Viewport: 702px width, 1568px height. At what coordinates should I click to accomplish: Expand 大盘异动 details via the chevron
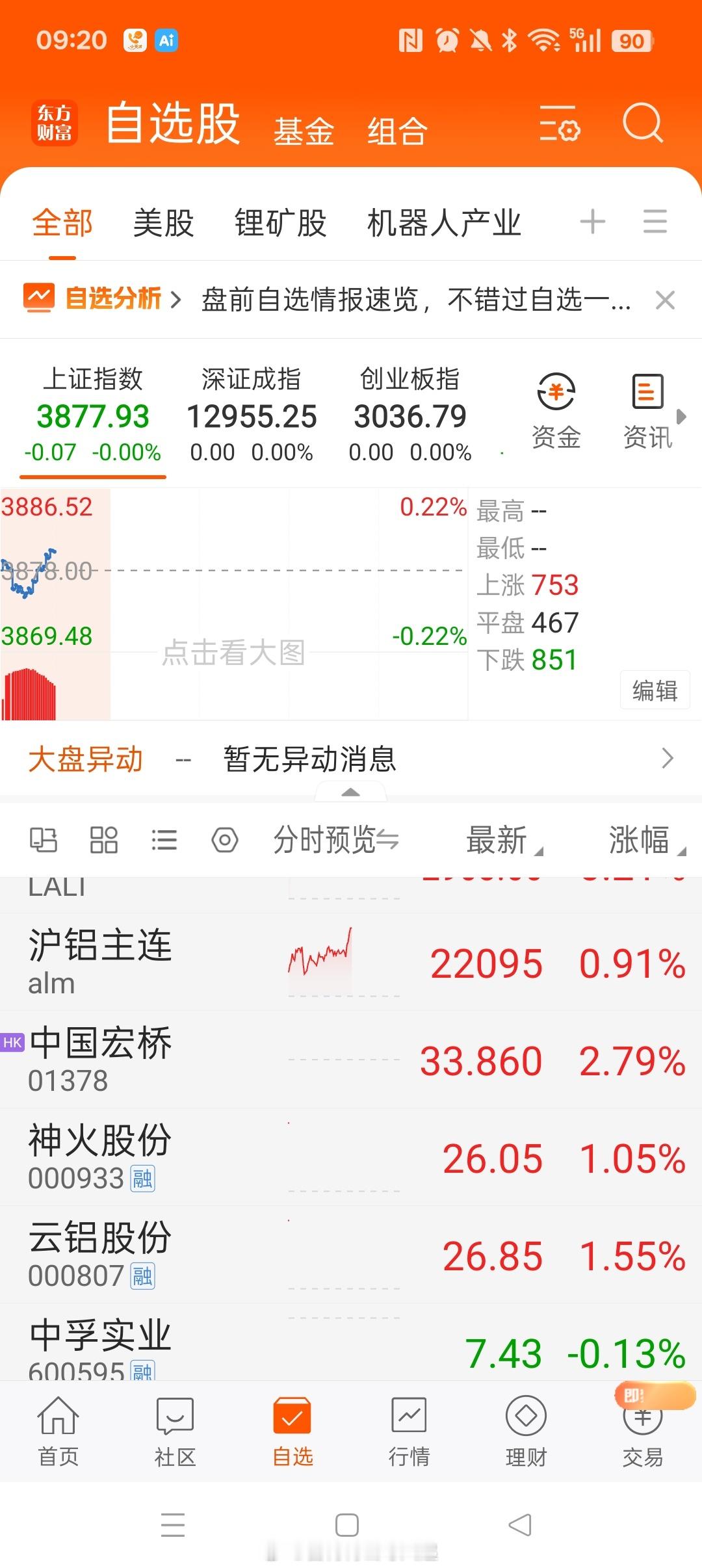tap(668, 759)
